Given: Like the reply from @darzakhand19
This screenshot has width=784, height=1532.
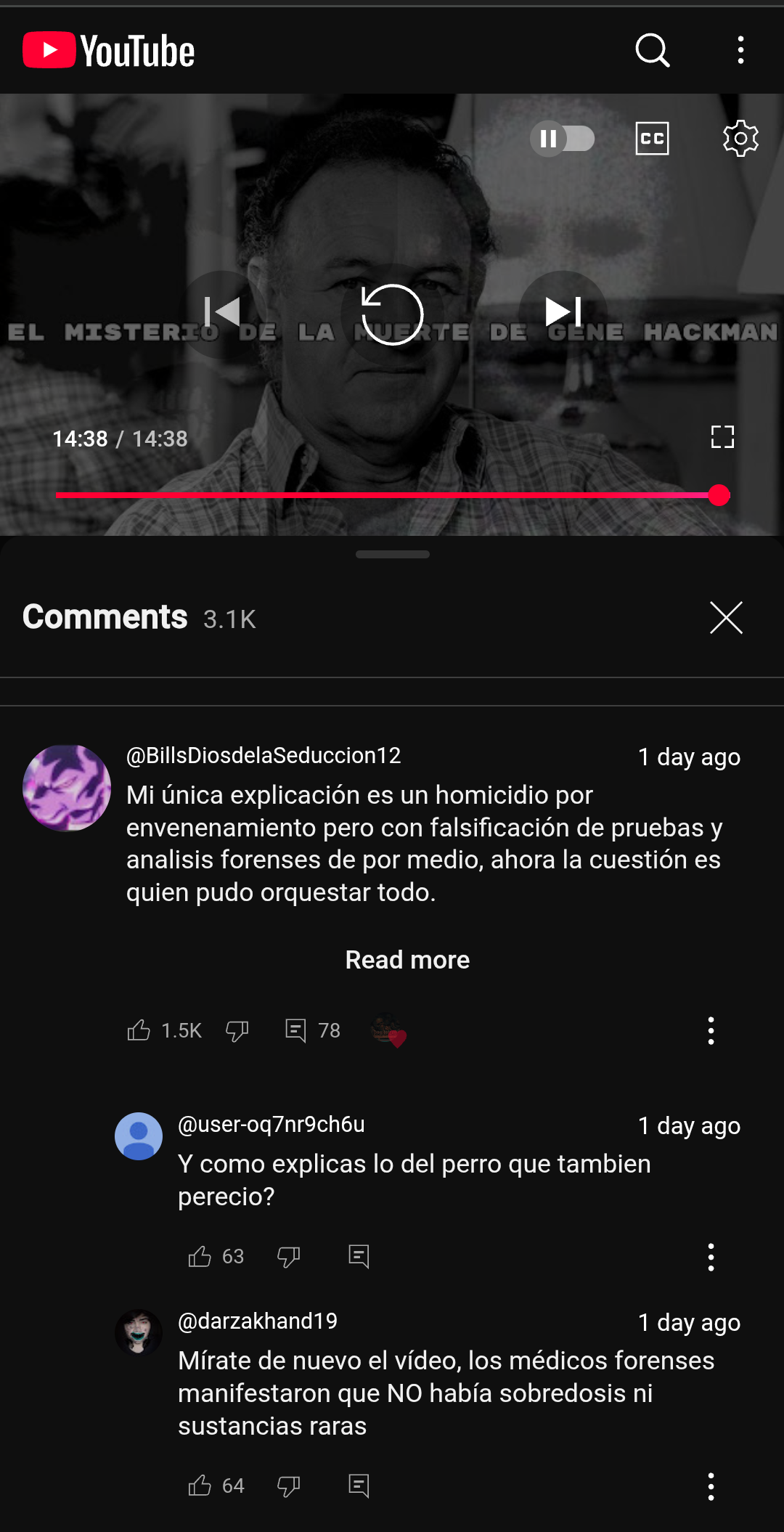Looking at the screenshot, I should pos(200,1486).
